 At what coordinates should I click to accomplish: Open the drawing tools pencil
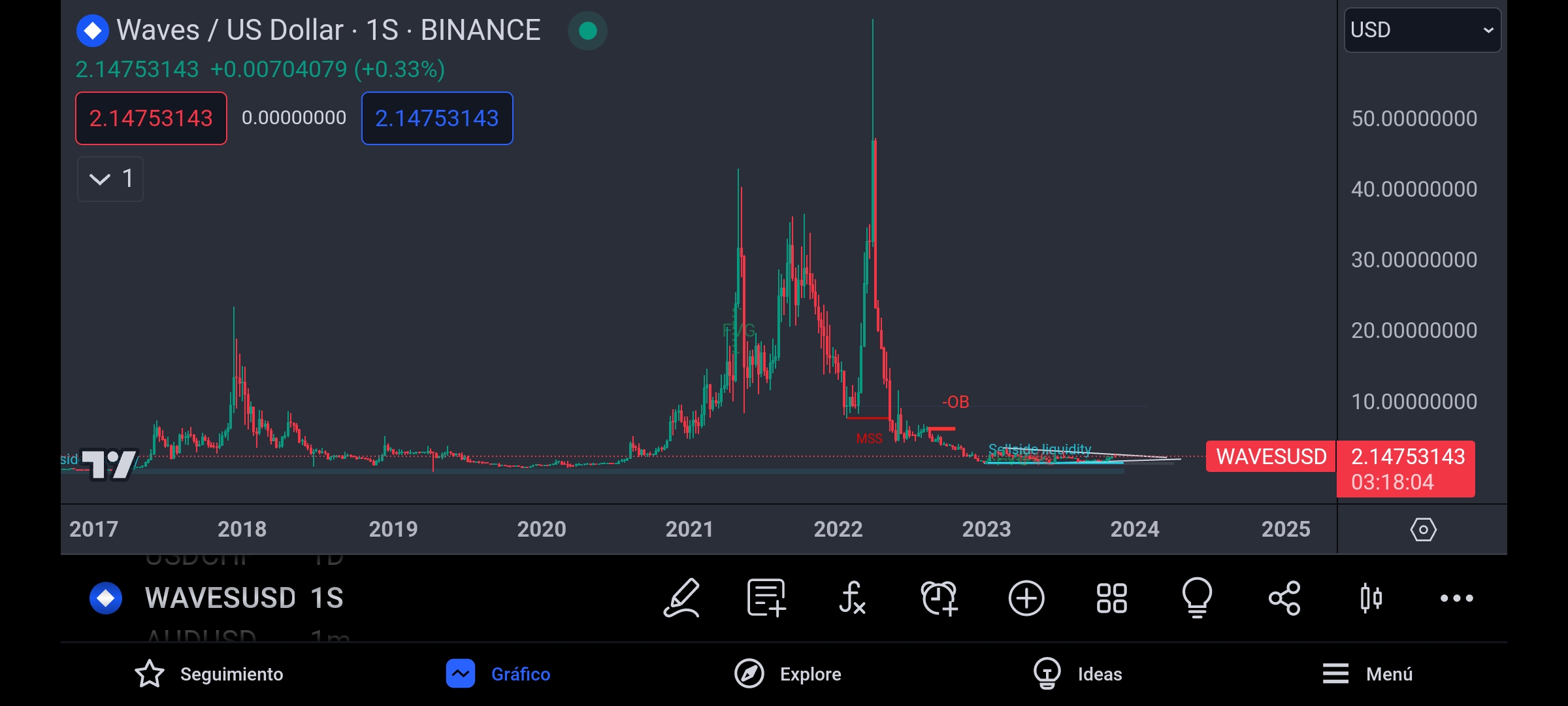tap(681, 598)
